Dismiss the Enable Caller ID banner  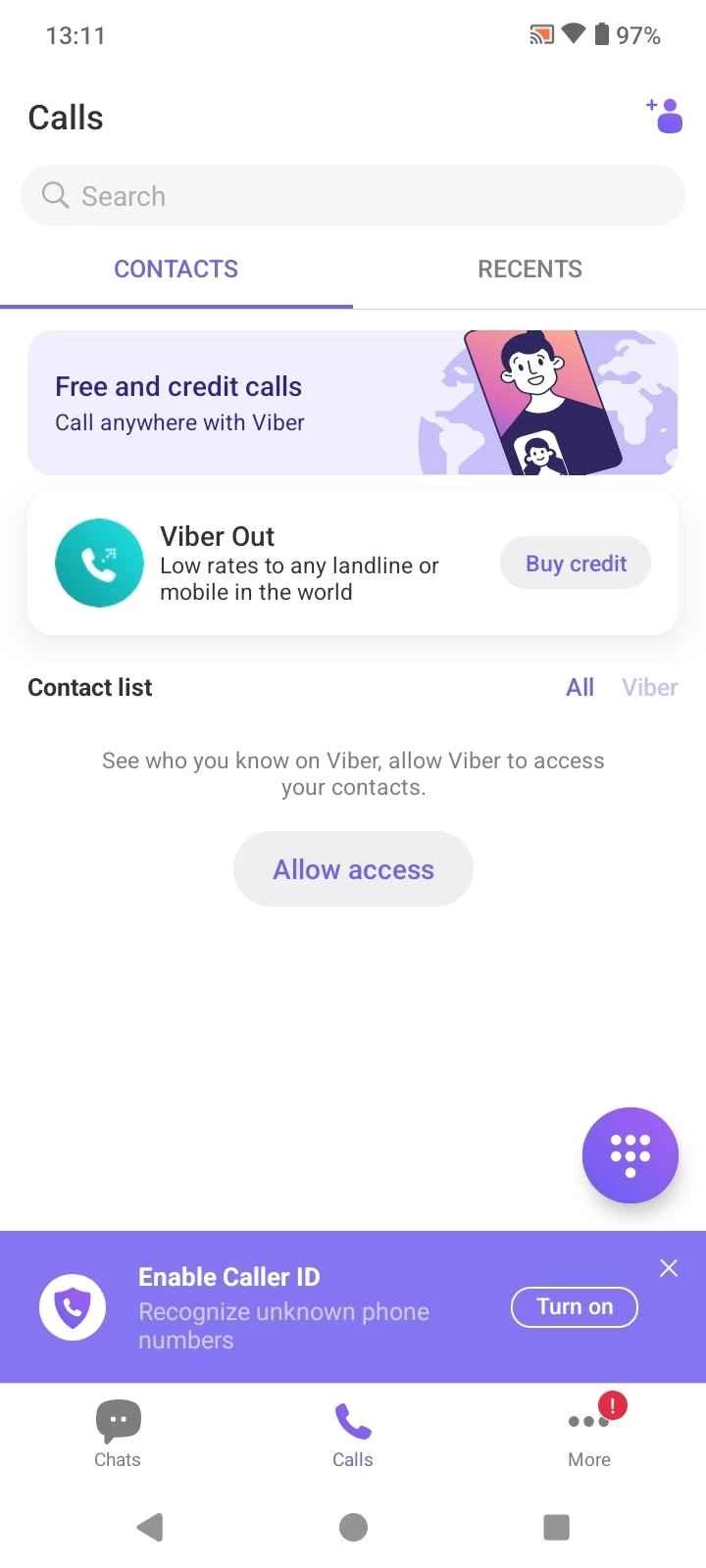click(x=669, y=1268)
